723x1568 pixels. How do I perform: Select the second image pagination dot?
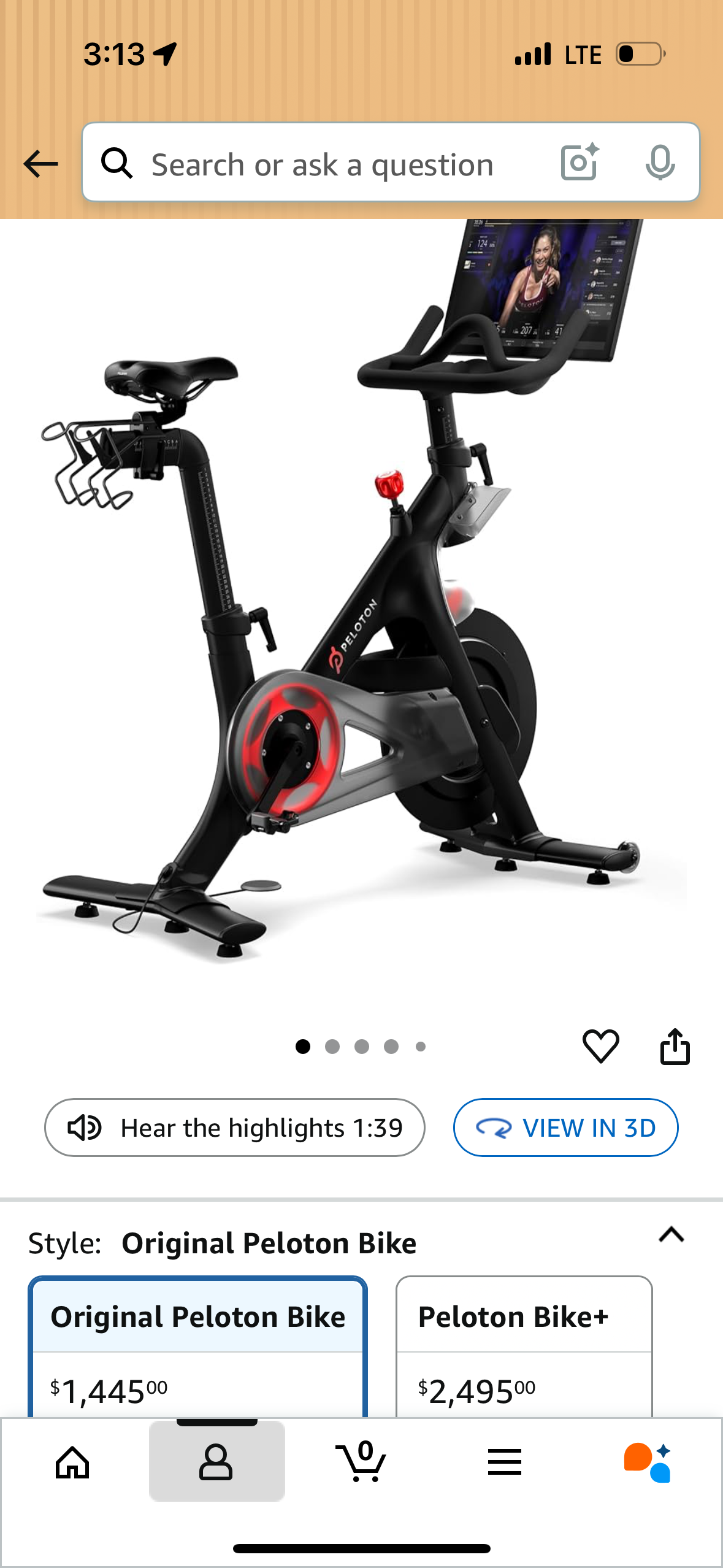click(x=332, y=1047)
